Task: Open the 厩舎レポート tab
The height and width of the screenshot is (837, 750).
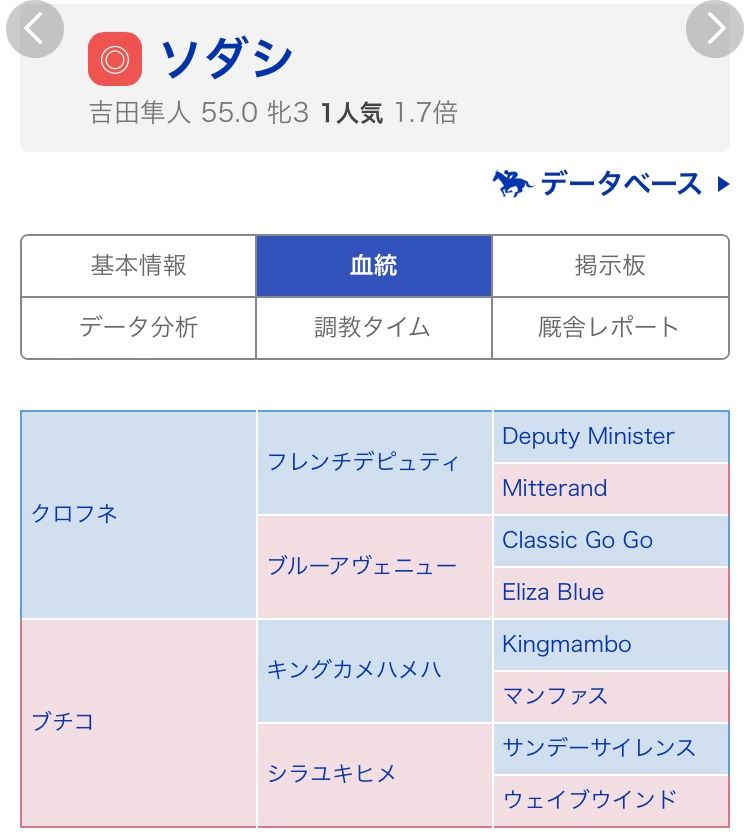Action: point(610,328)
